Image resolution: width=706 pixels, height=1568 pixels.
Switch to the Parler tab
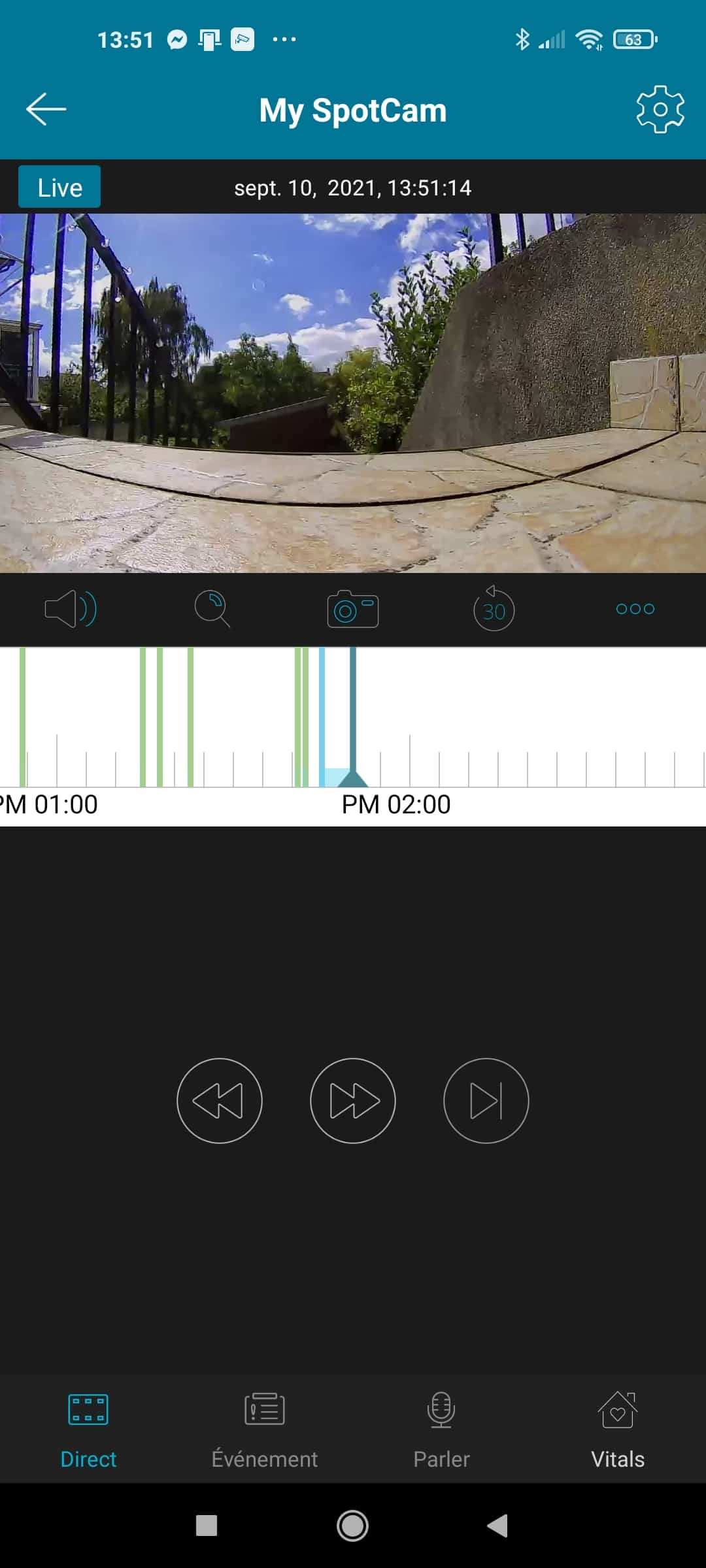441,1429
